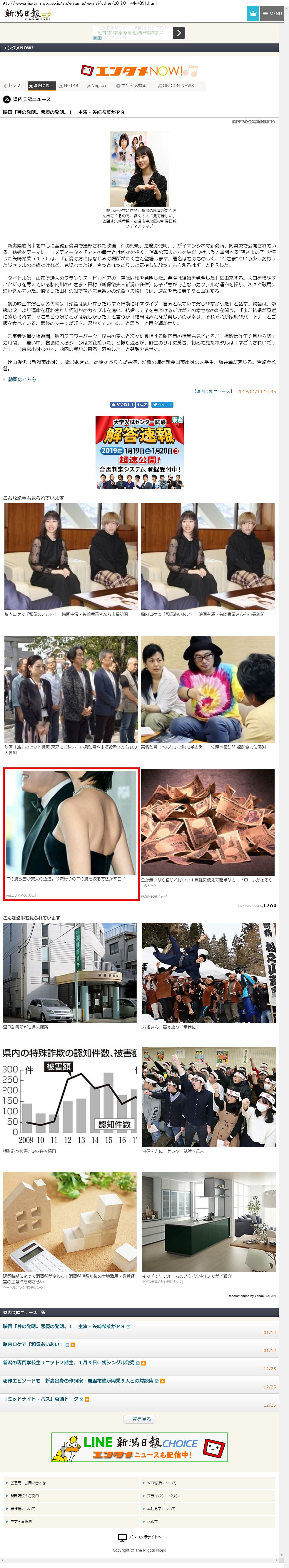
Task: Open the MENU button
Action: point(272,14)
